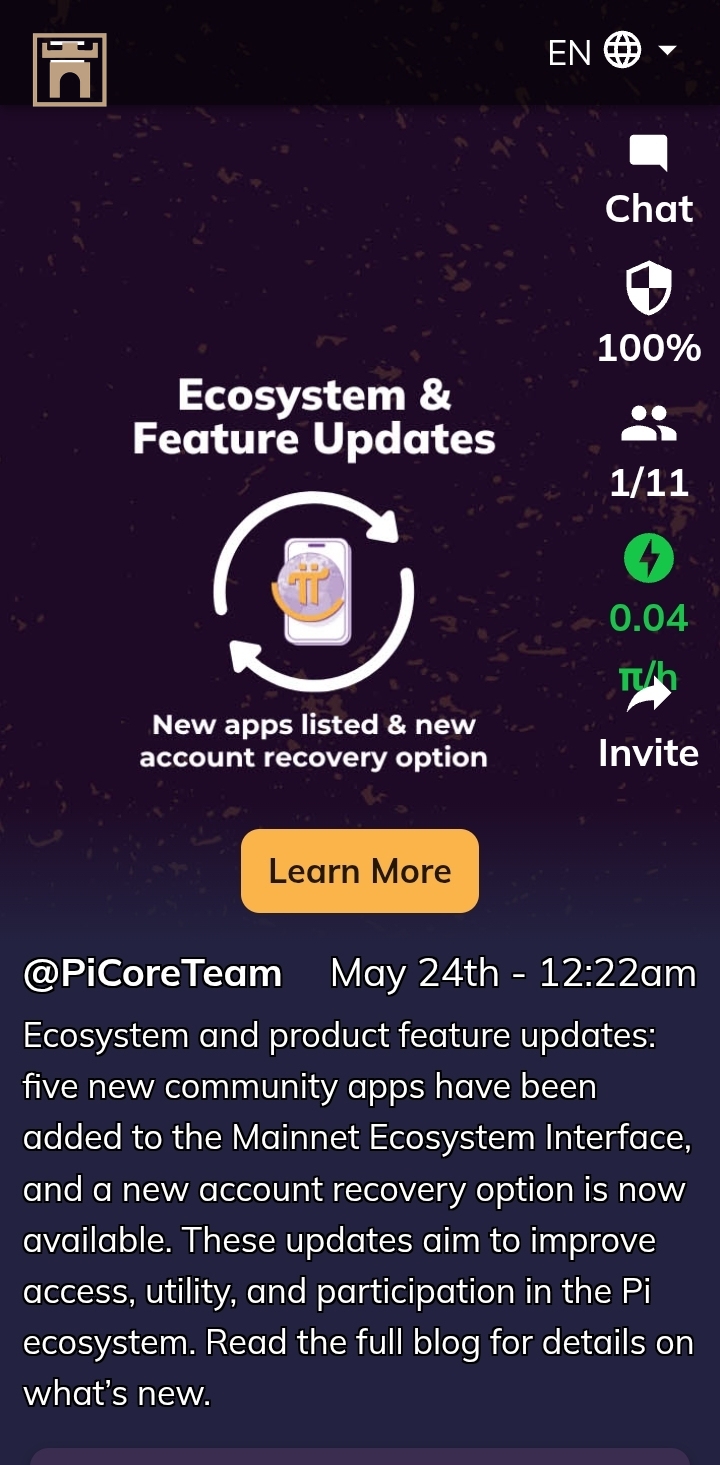Open the mining rate lightning button

(x=648, y=560)
